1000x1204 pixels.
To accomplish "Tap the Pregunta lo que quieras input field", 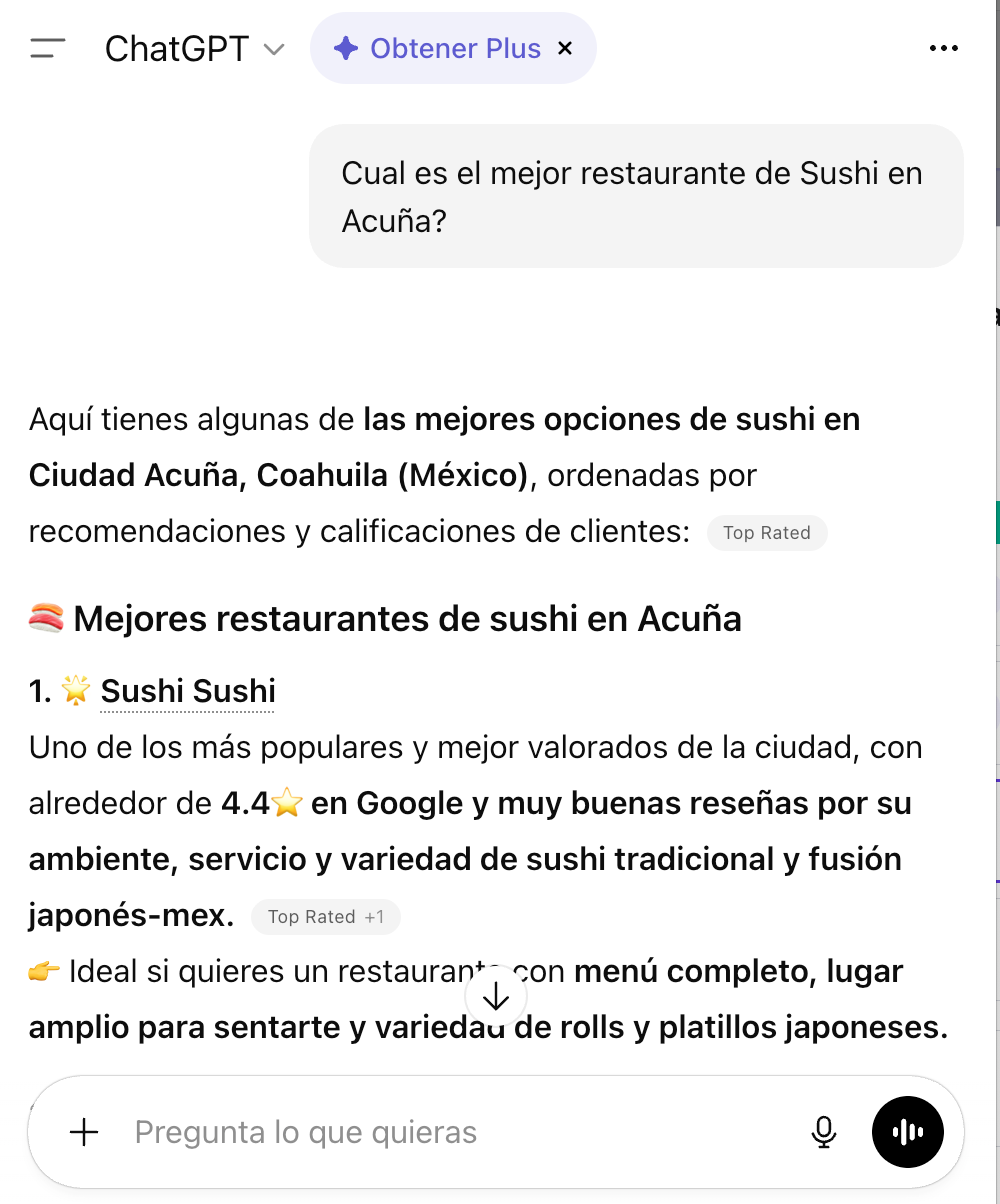I will tap(307, 1132).
